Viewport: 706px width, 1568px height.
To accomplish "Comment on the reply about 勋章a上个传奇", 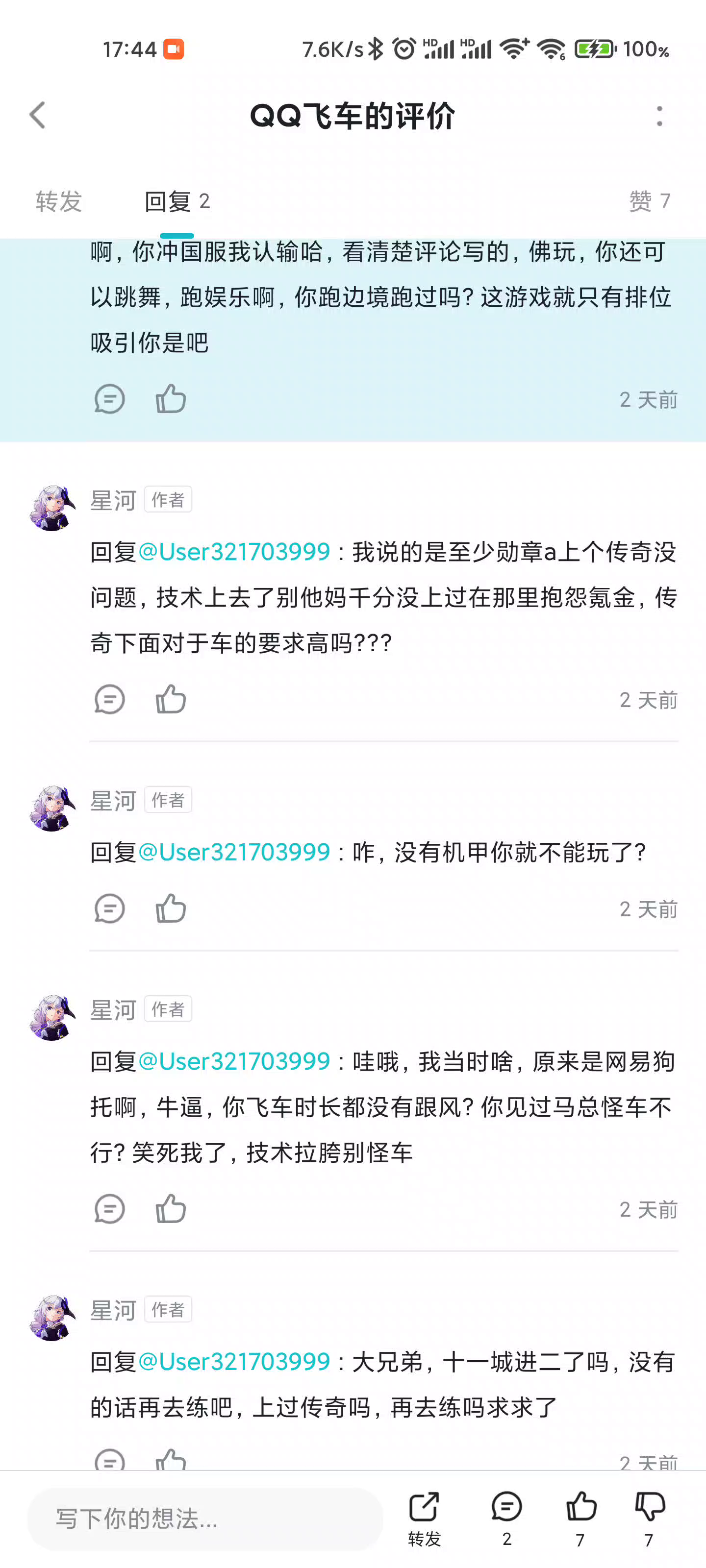I will [x=110, y=699].
